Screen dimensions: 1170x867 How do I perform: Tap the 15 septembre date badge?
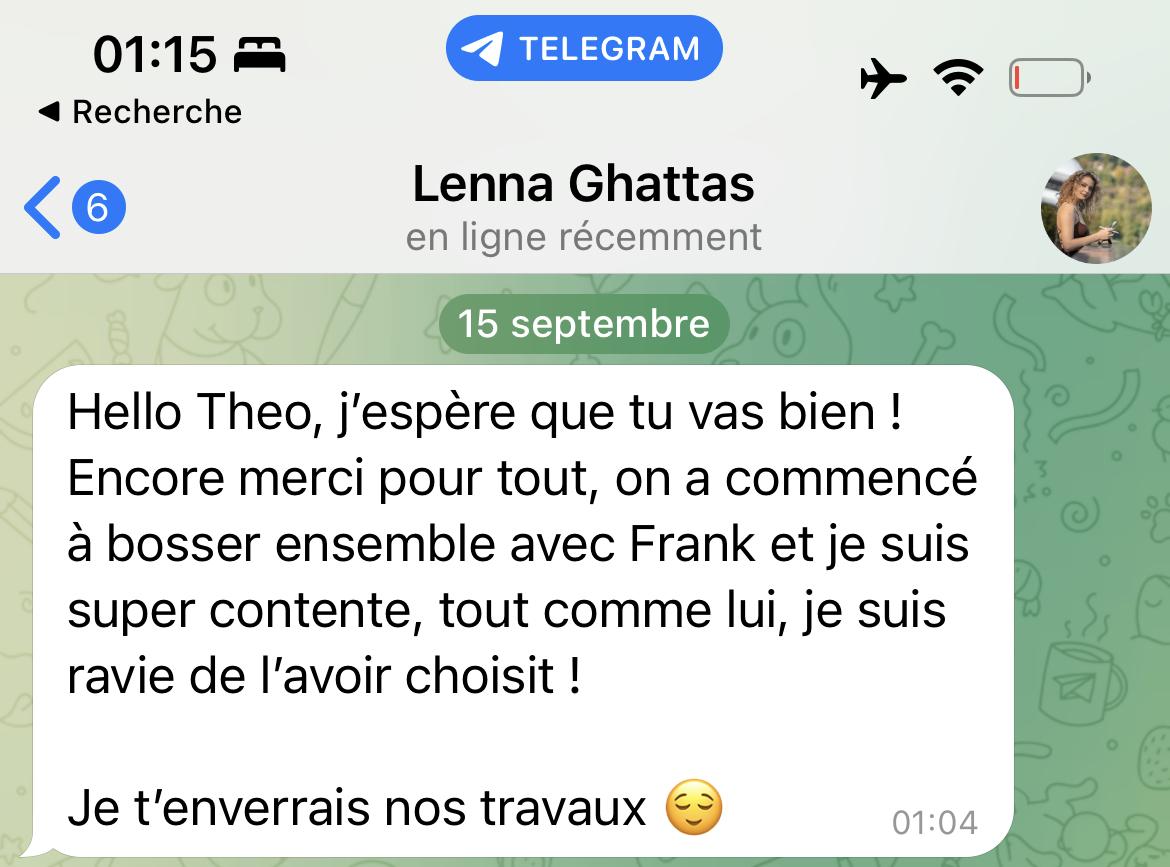pyautogui.click(x=584, y=324)
